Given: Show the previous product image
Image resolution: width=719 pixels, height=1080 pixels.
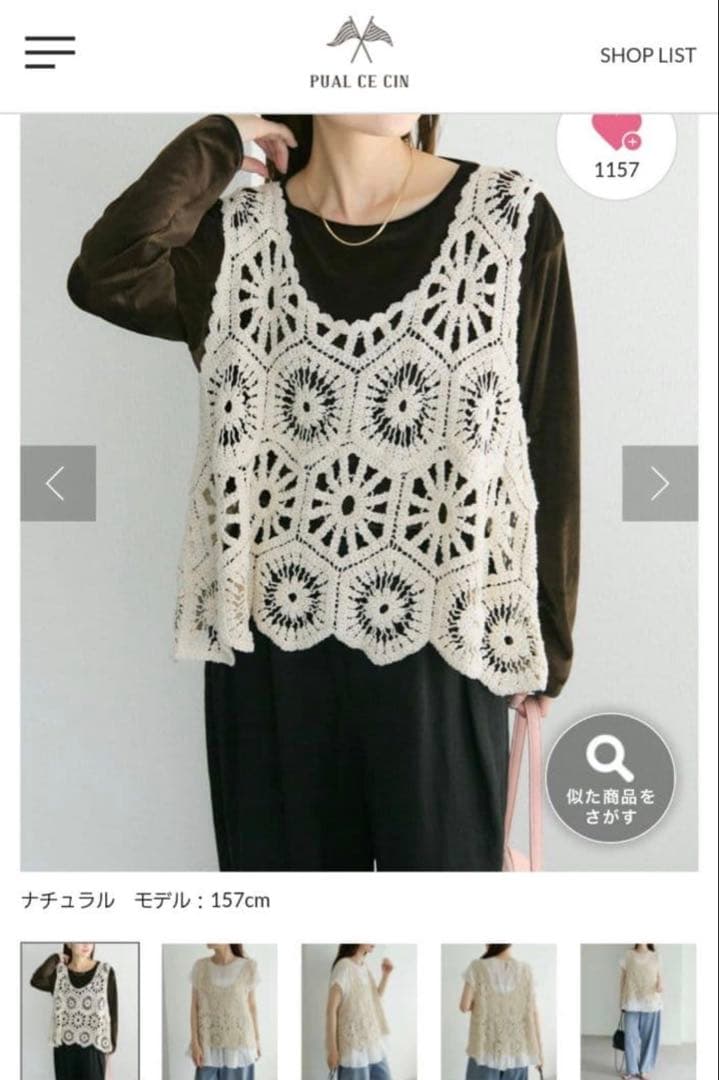Looking at the screenshot, I should pos(58,483).
